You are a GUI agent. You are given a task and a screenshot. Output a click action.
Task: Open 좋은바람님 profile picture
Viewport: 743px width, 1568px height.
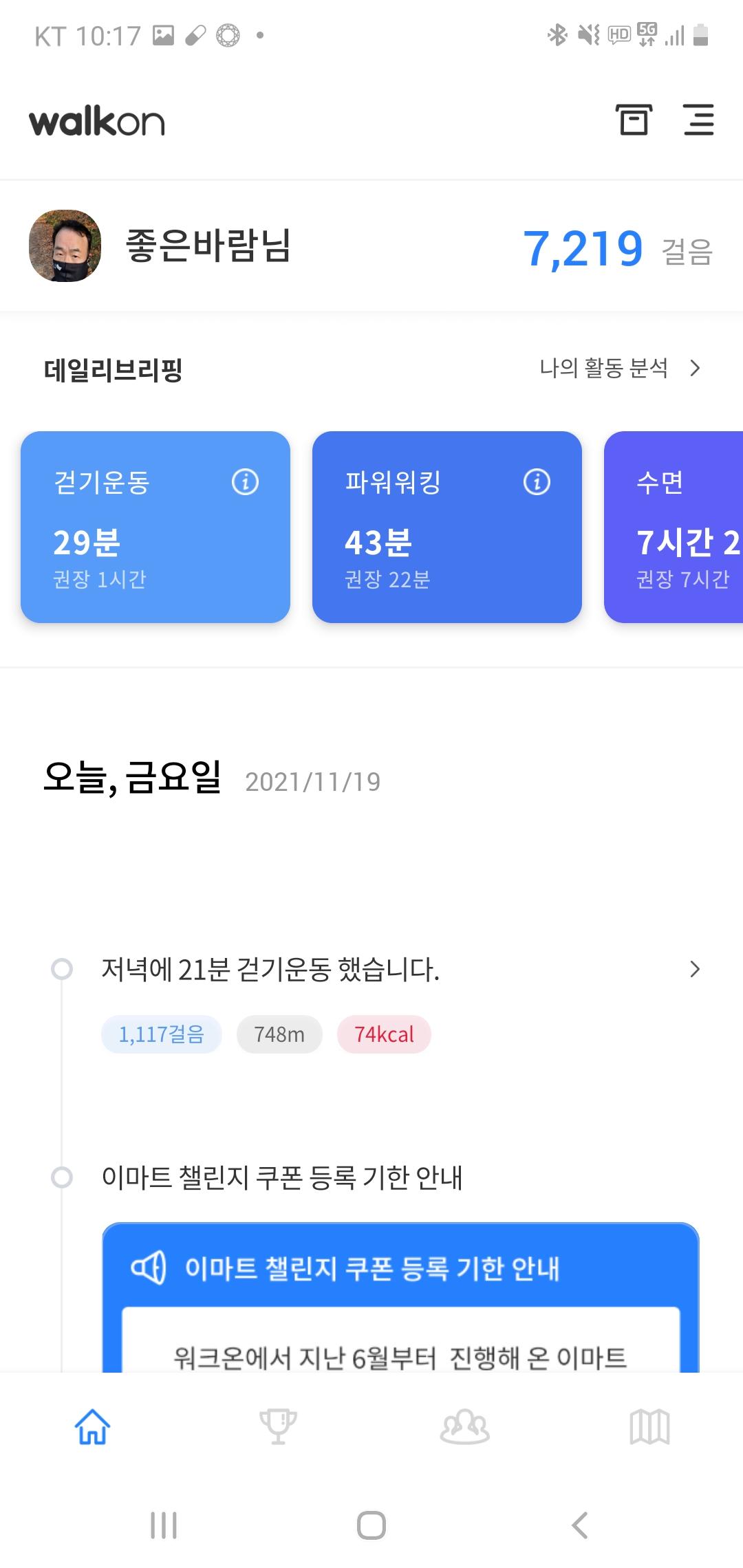(65, 246)
